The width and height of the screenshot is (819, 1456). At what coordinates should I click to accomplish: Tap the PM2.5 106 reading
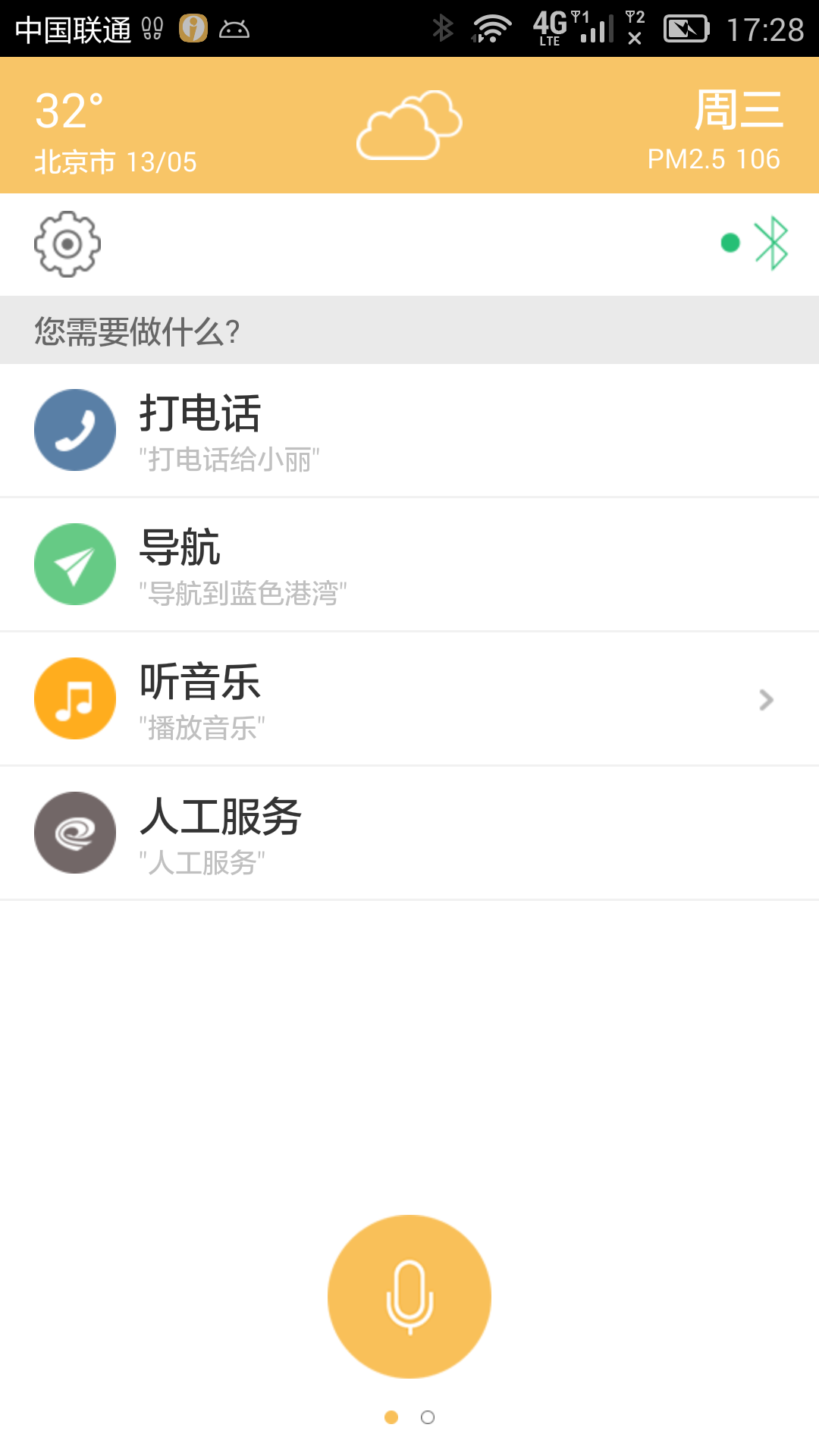713,158
